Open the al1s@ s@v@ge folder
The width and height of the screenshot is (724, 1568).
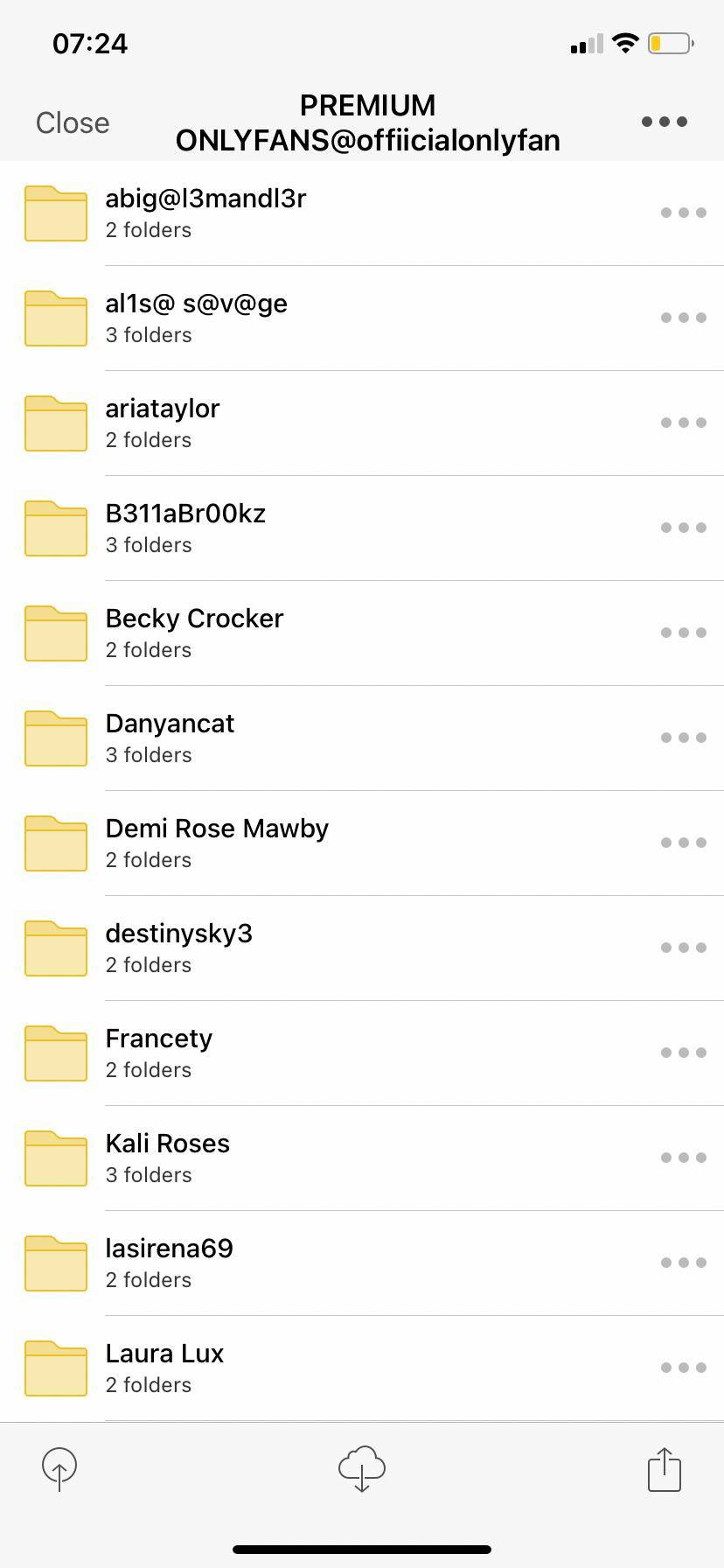(x=196, y=318)
